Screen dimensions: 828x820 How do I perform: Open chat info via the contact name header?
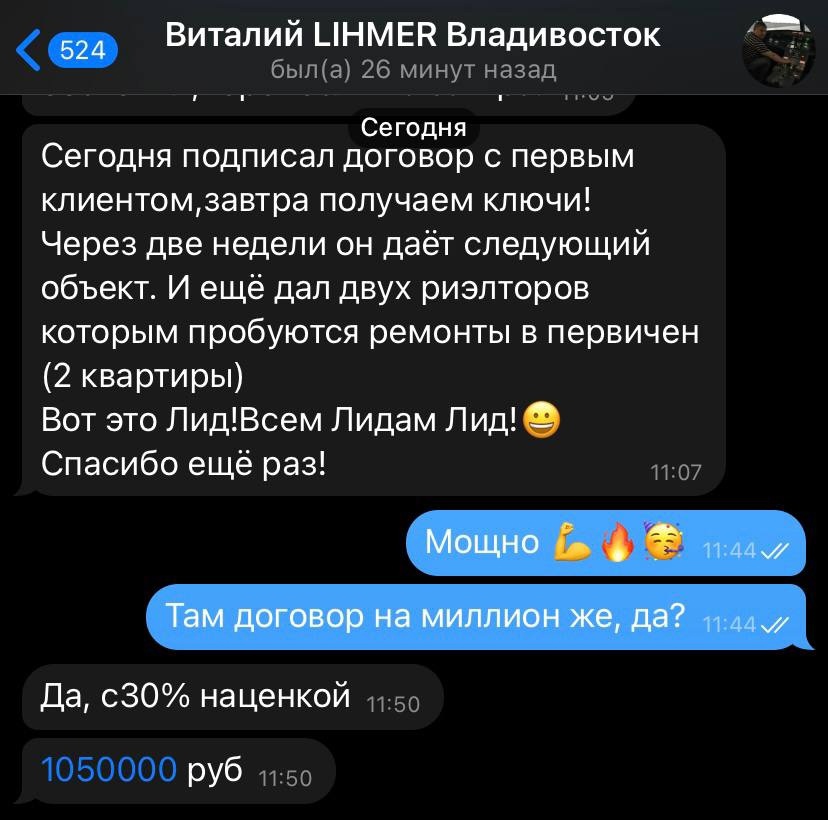tap(412, 36)
